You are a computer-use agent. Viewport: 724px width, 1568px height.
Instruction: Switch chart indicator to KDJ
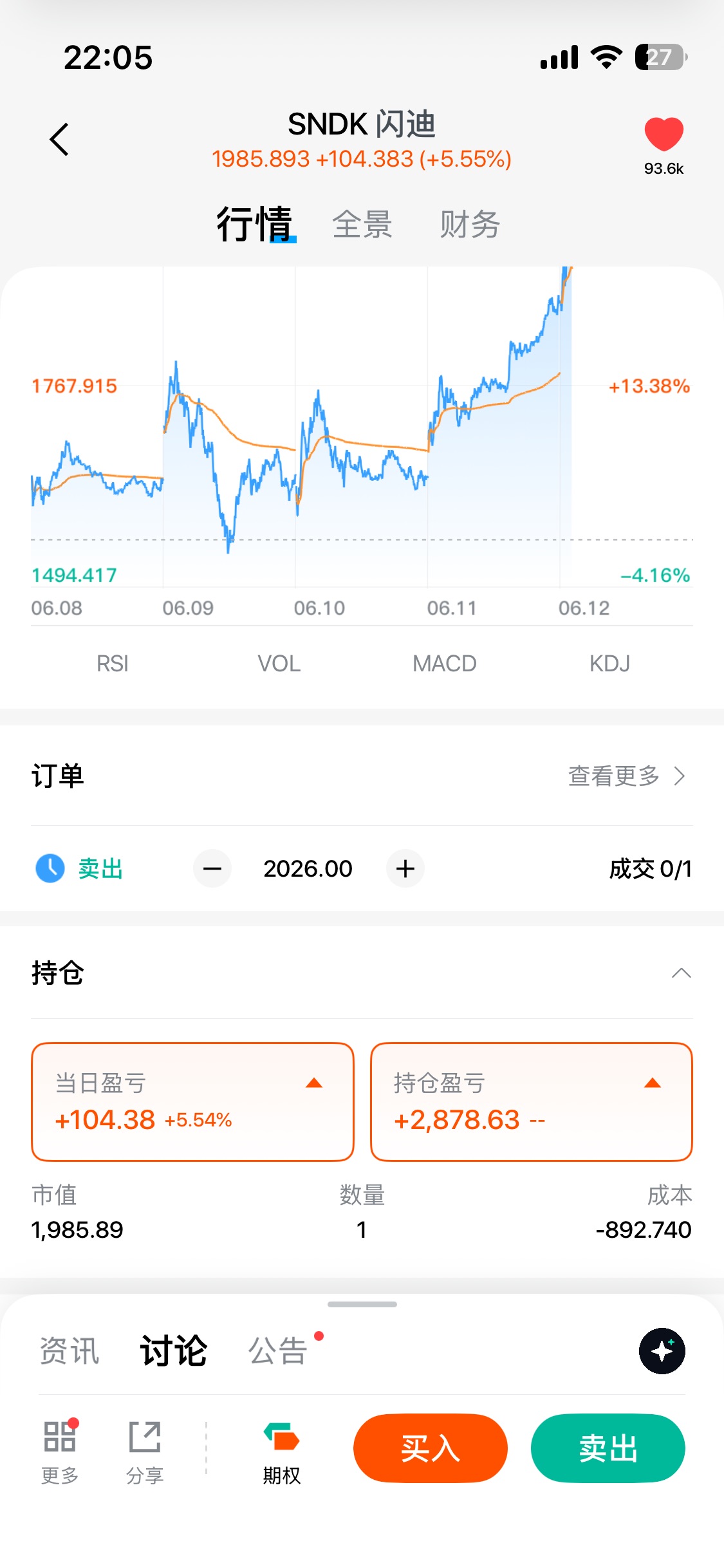[609, 664]
